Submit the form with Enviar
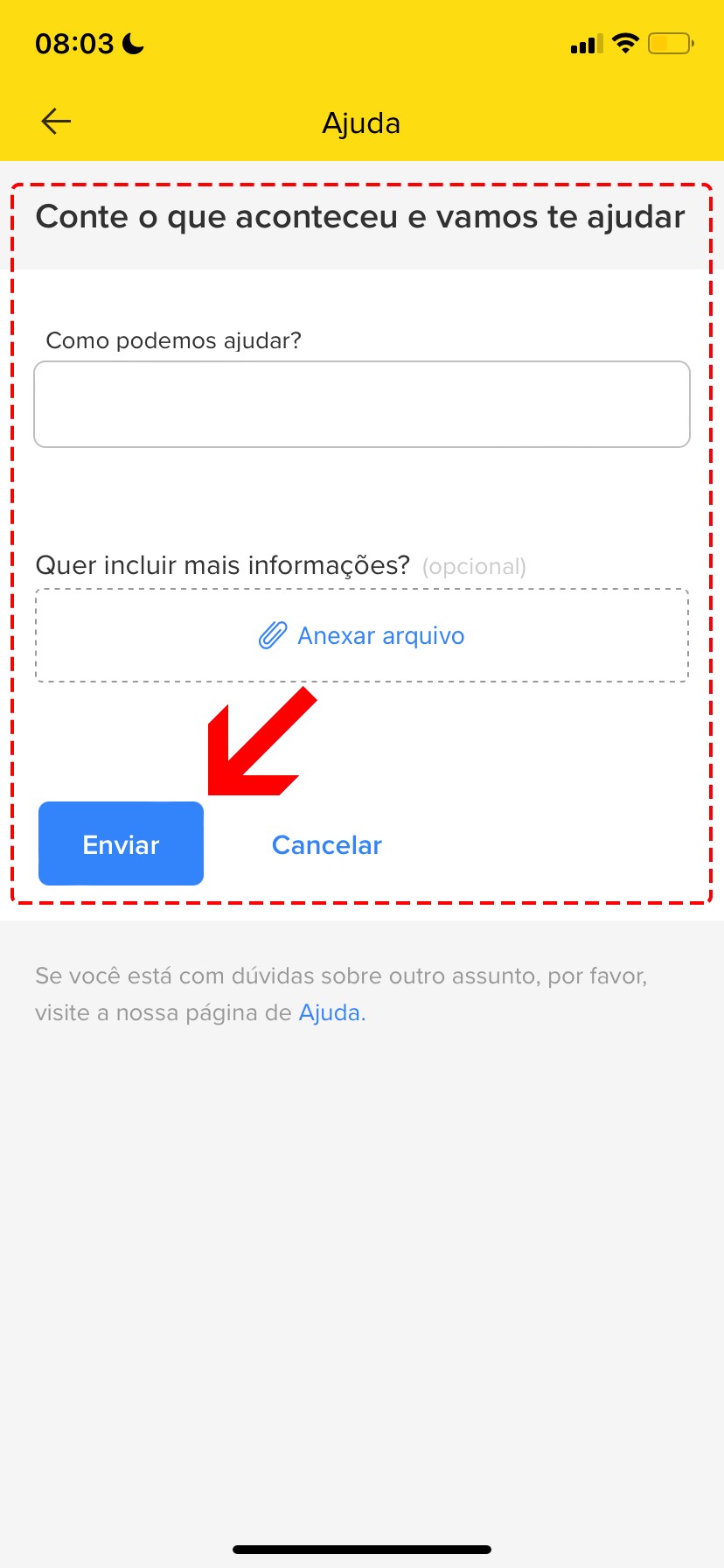The height and width of the screenshot is (1568, 724). point(121,844)
